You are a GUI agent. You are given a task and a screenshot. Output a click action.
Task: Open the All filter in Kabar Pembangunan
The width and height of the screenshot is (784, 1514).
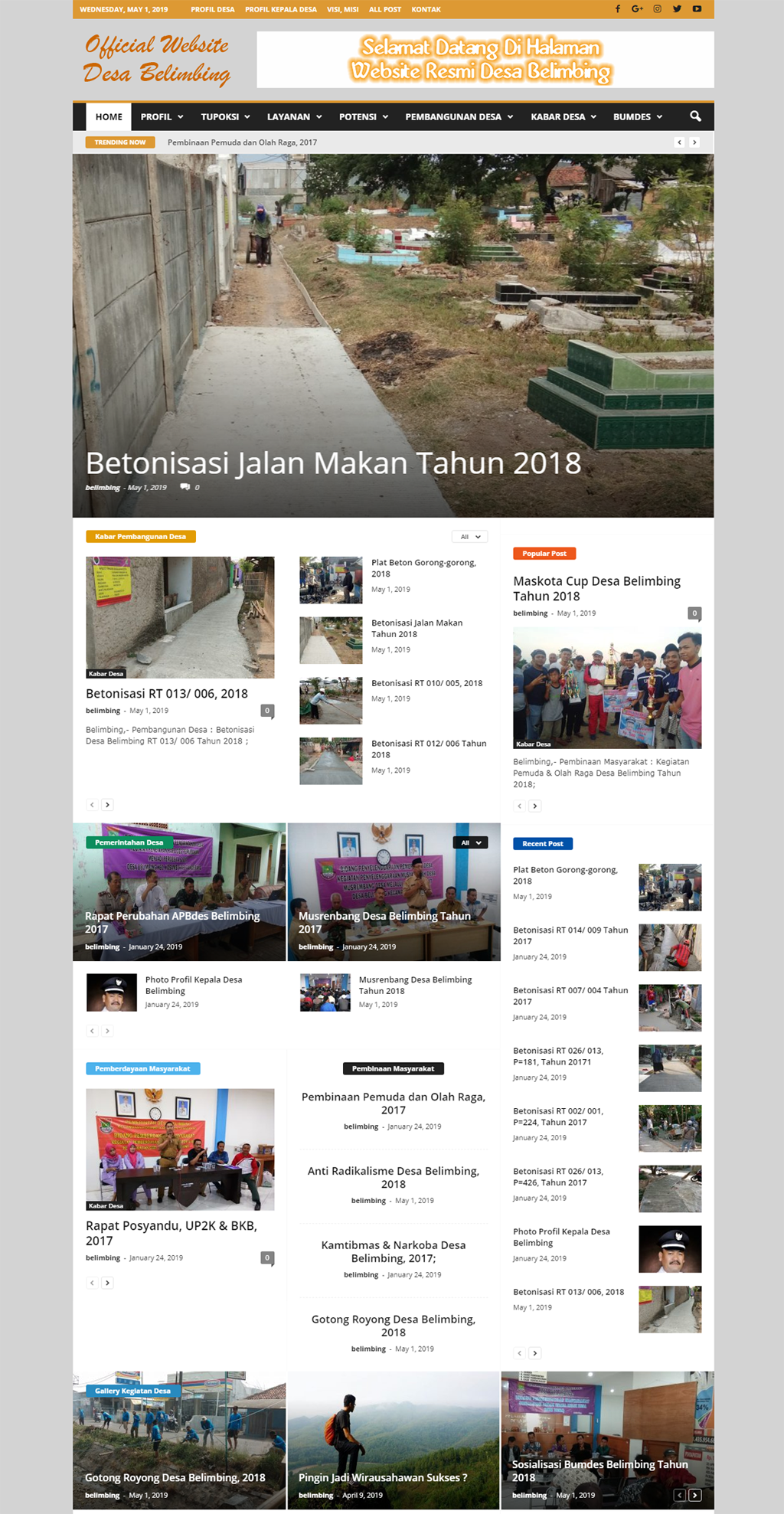[469, 537]
